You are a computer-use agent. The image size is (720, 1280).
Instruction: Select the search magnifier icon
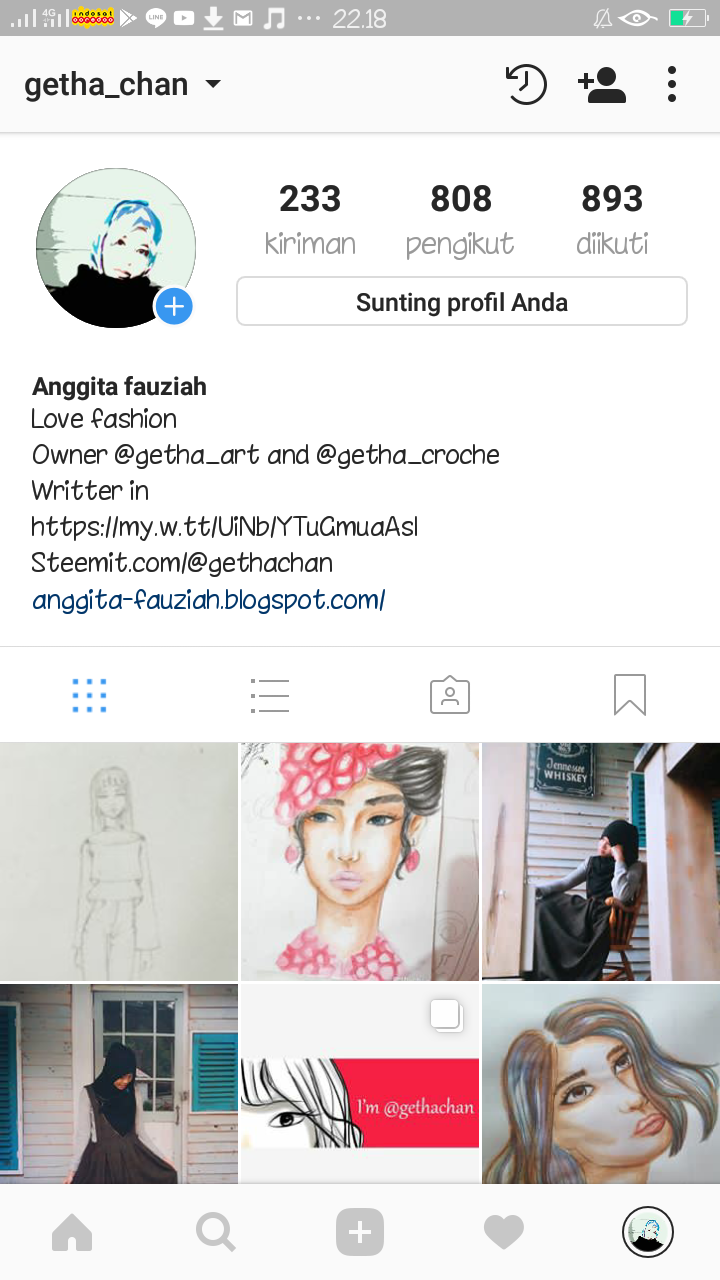pos(215,1231)
